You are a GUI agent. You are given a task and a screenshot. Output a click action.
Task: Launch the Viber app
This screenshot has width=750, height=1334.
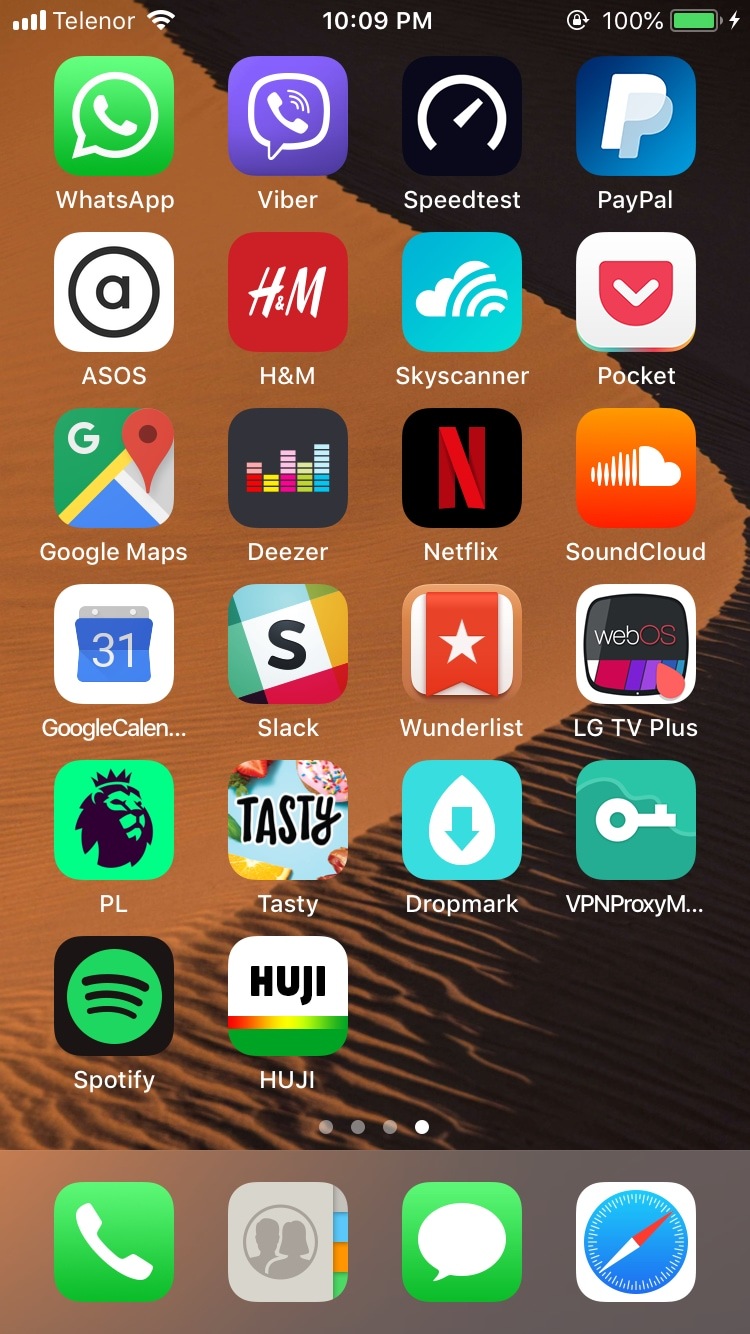click(288, 116)
